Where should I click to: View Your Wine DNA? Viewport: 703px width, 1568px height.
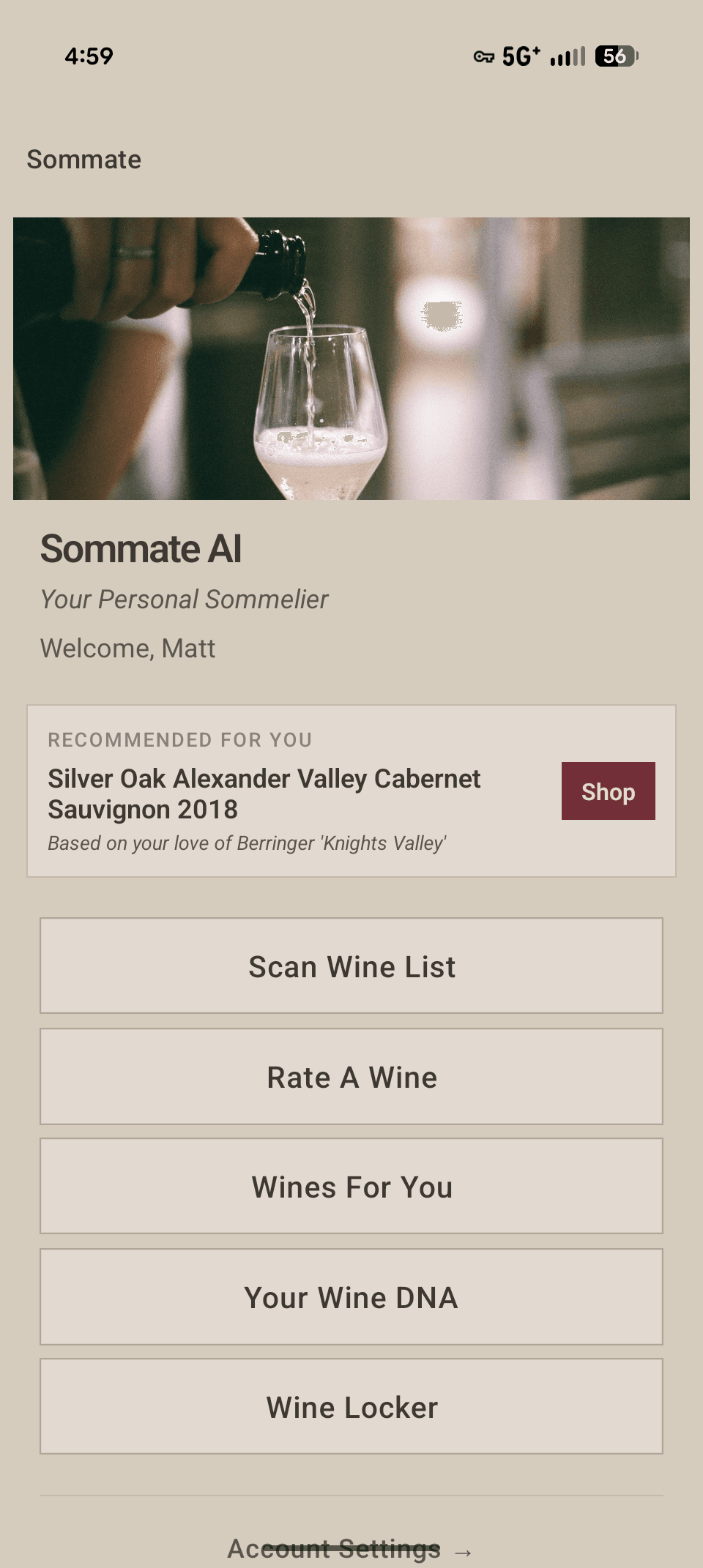coord(351,1296)
